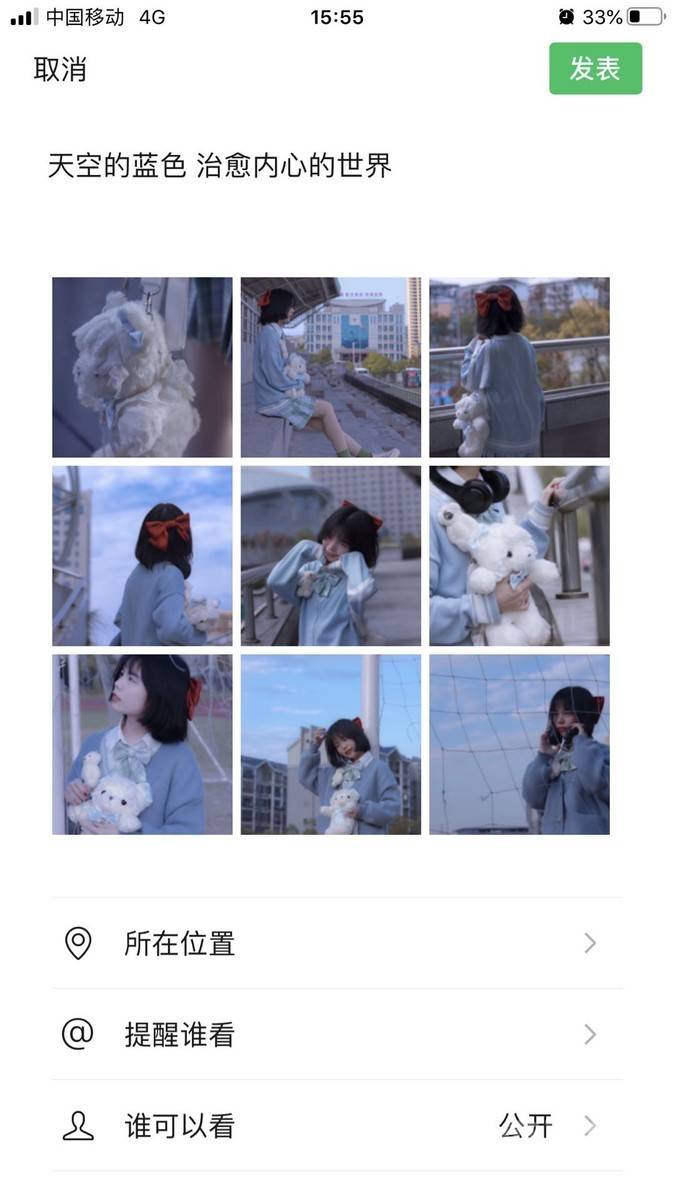Viewport: 675px width, 1200px height.
Task: Publish the post with 发表
Action: (595, 69)
